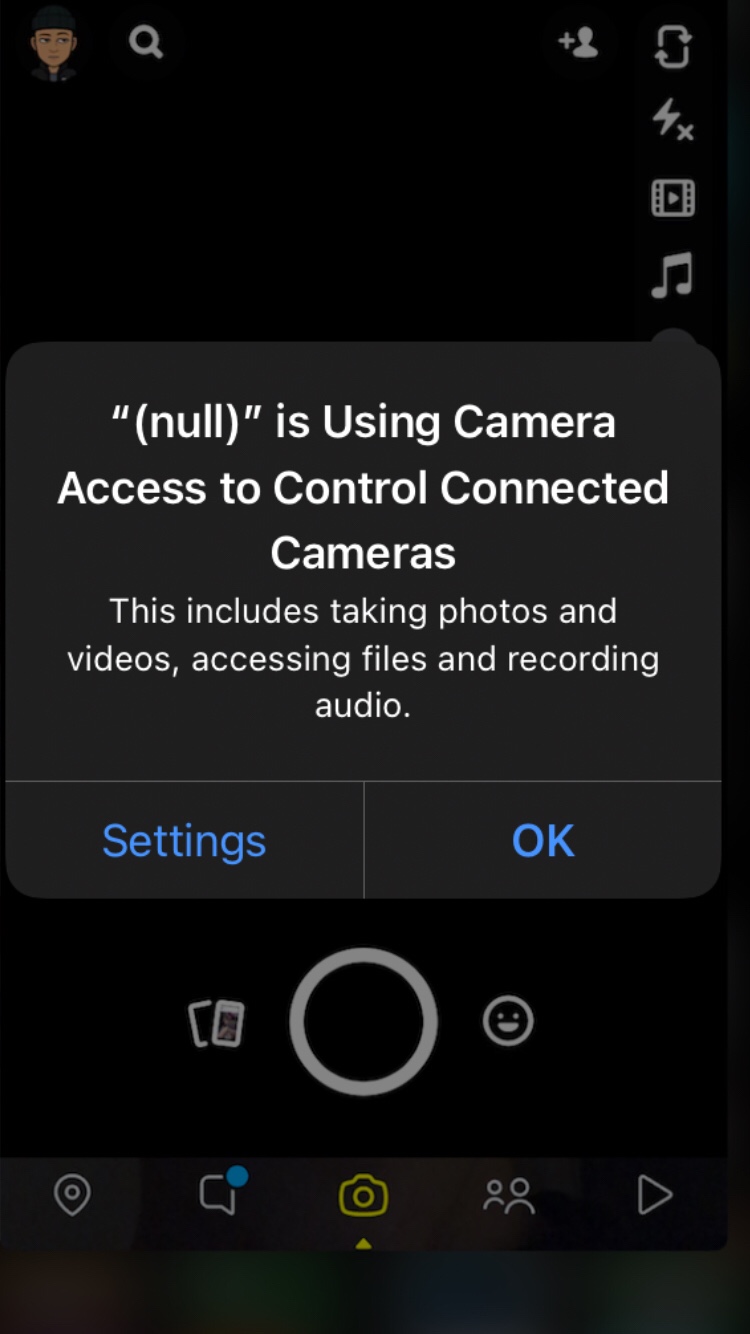Switch to the Stories friends tab

(x=509, y=1196)
